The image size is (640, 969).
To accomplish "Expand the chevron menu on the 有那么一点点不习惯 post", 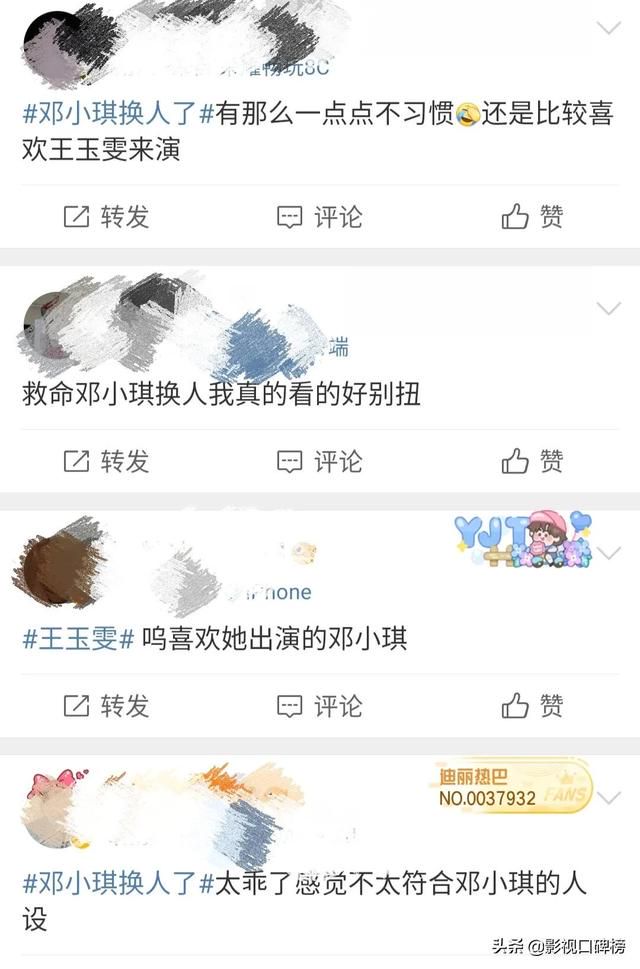I will (609, 27).
